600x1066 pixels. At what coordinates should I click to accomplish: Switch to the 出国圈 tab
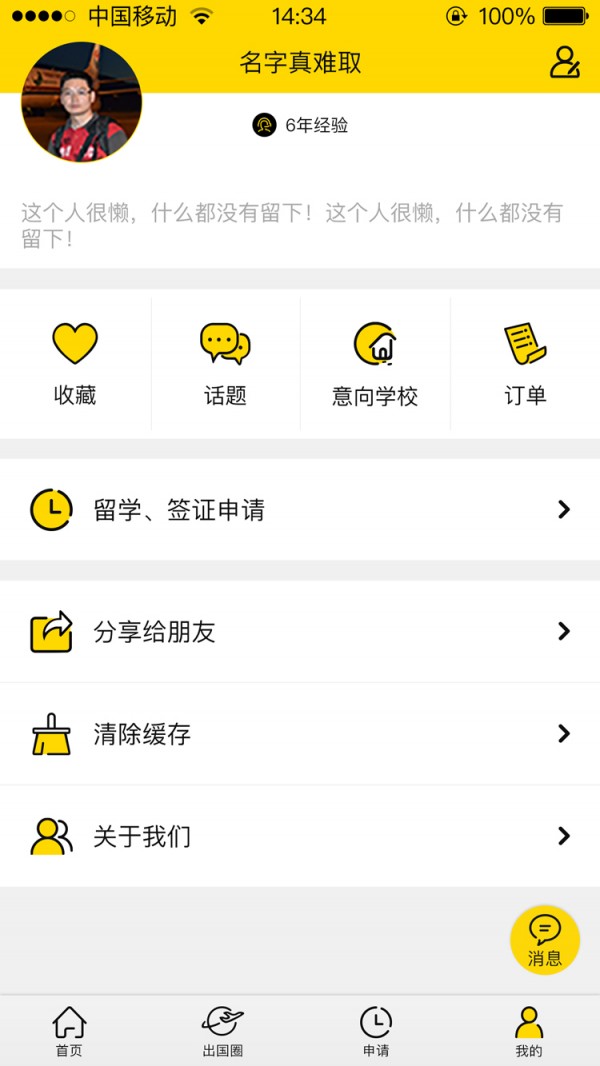[222, 1031]
